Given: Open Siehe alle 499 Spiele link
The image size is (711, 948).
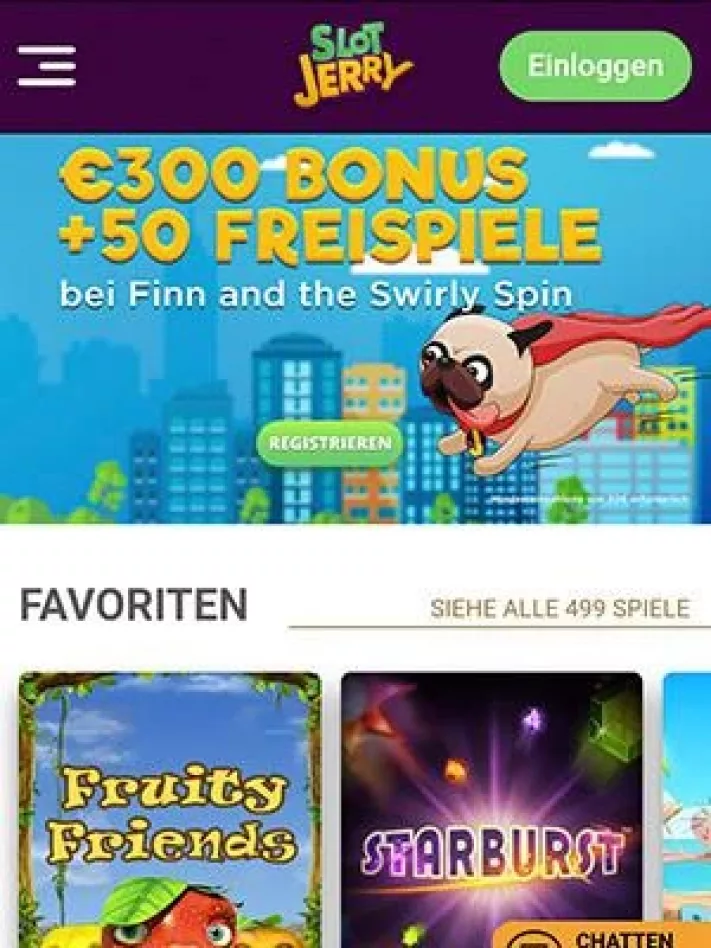Looking at the screenshot, I should point(559,608).
